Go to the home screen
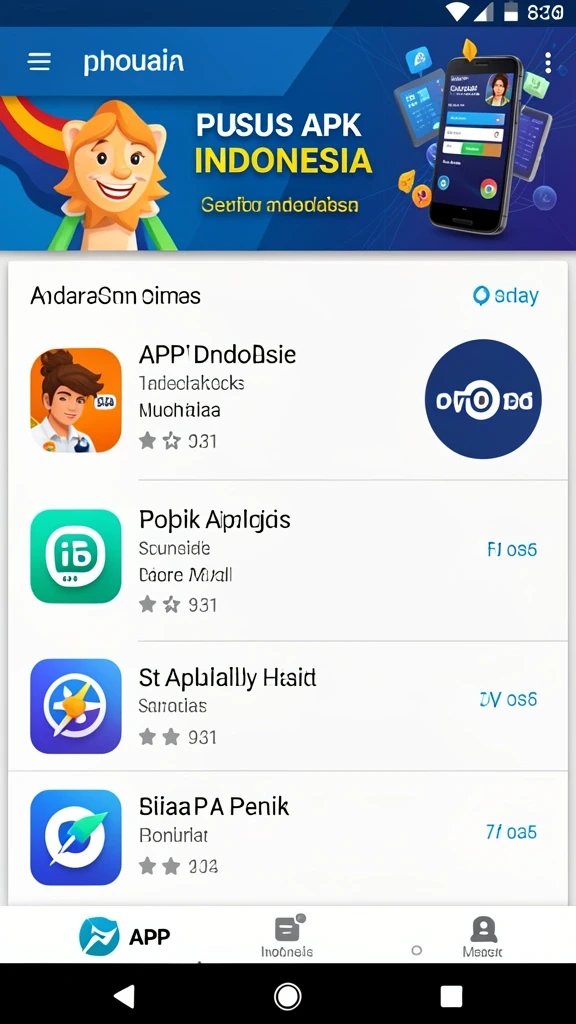The image size is (576, 1024). [287, 997]
